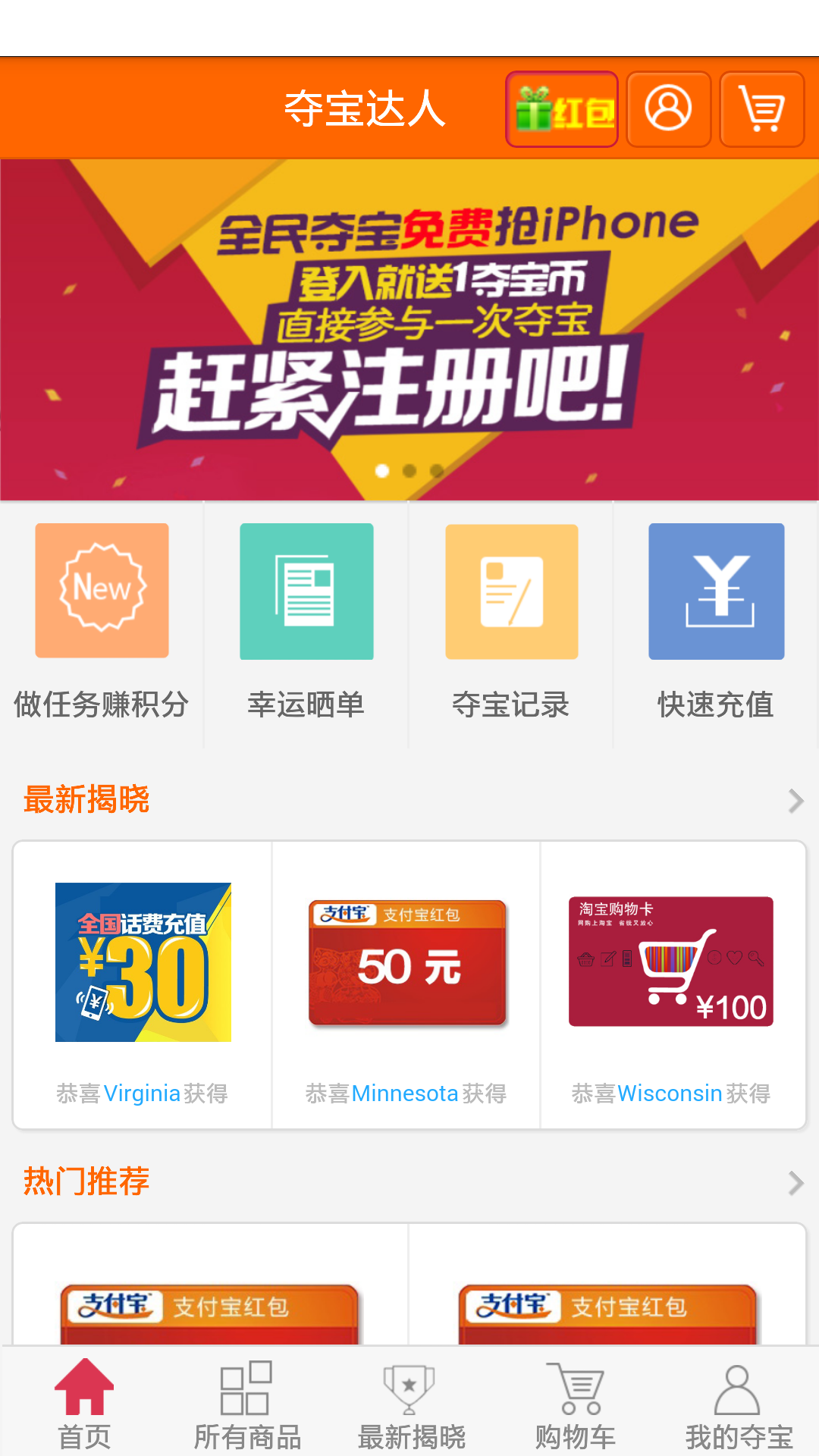
Task: Open the 红包 red envelope gift button
Action: (562, 109)
